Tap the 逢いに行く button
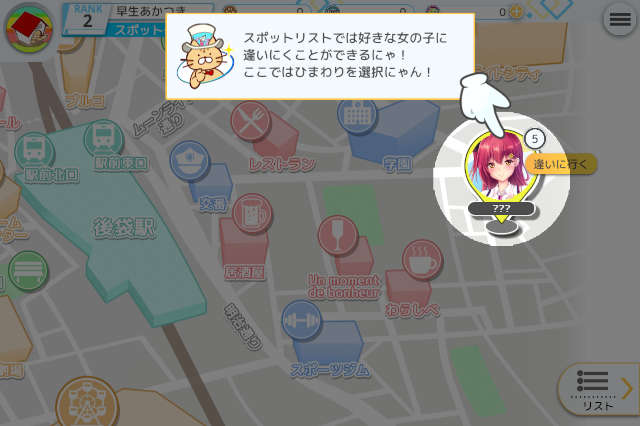This screenshot has height=426, width=640. tap(561, 164)
